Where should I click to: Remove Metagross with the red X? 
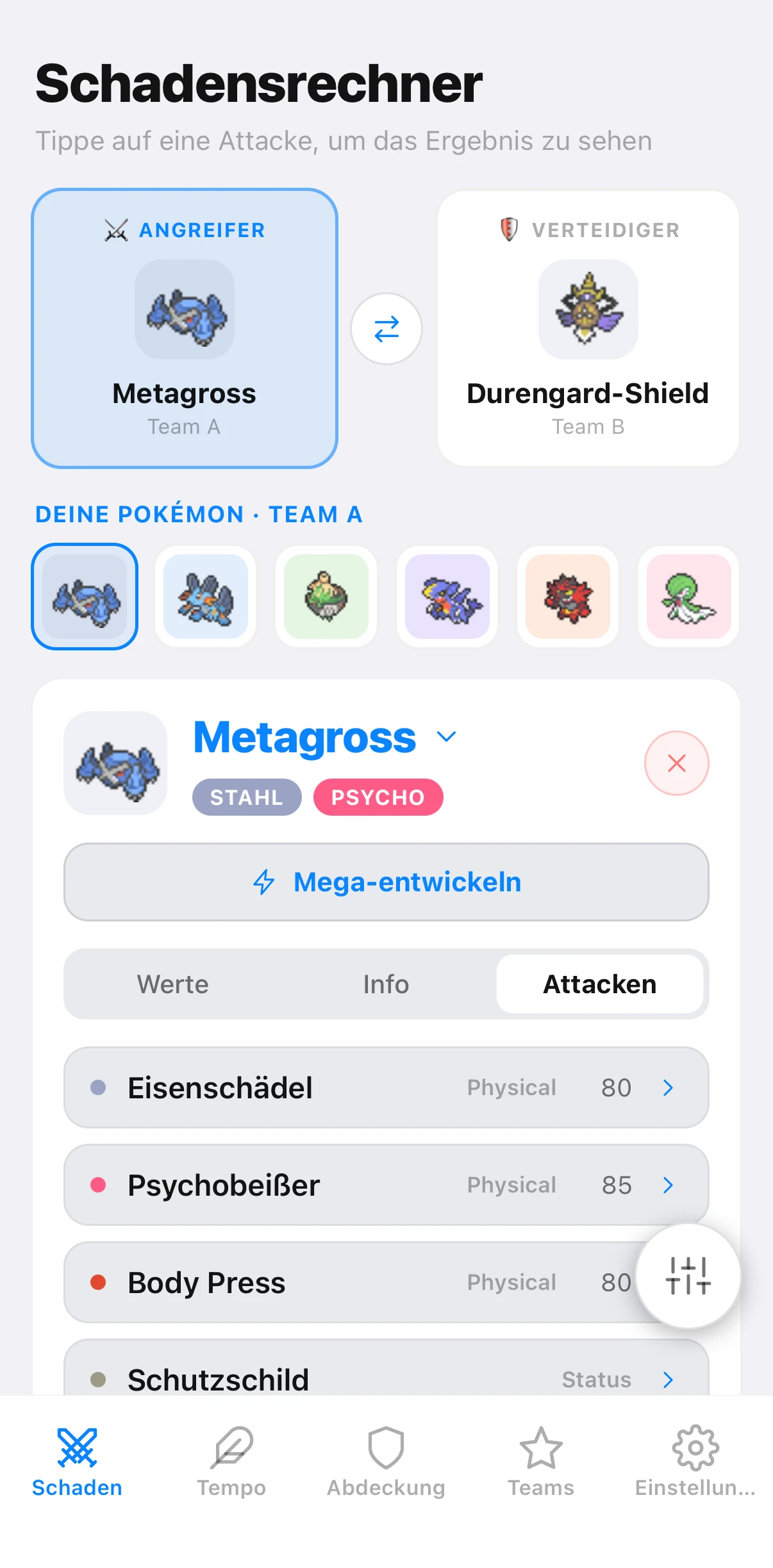pos(676,763)
